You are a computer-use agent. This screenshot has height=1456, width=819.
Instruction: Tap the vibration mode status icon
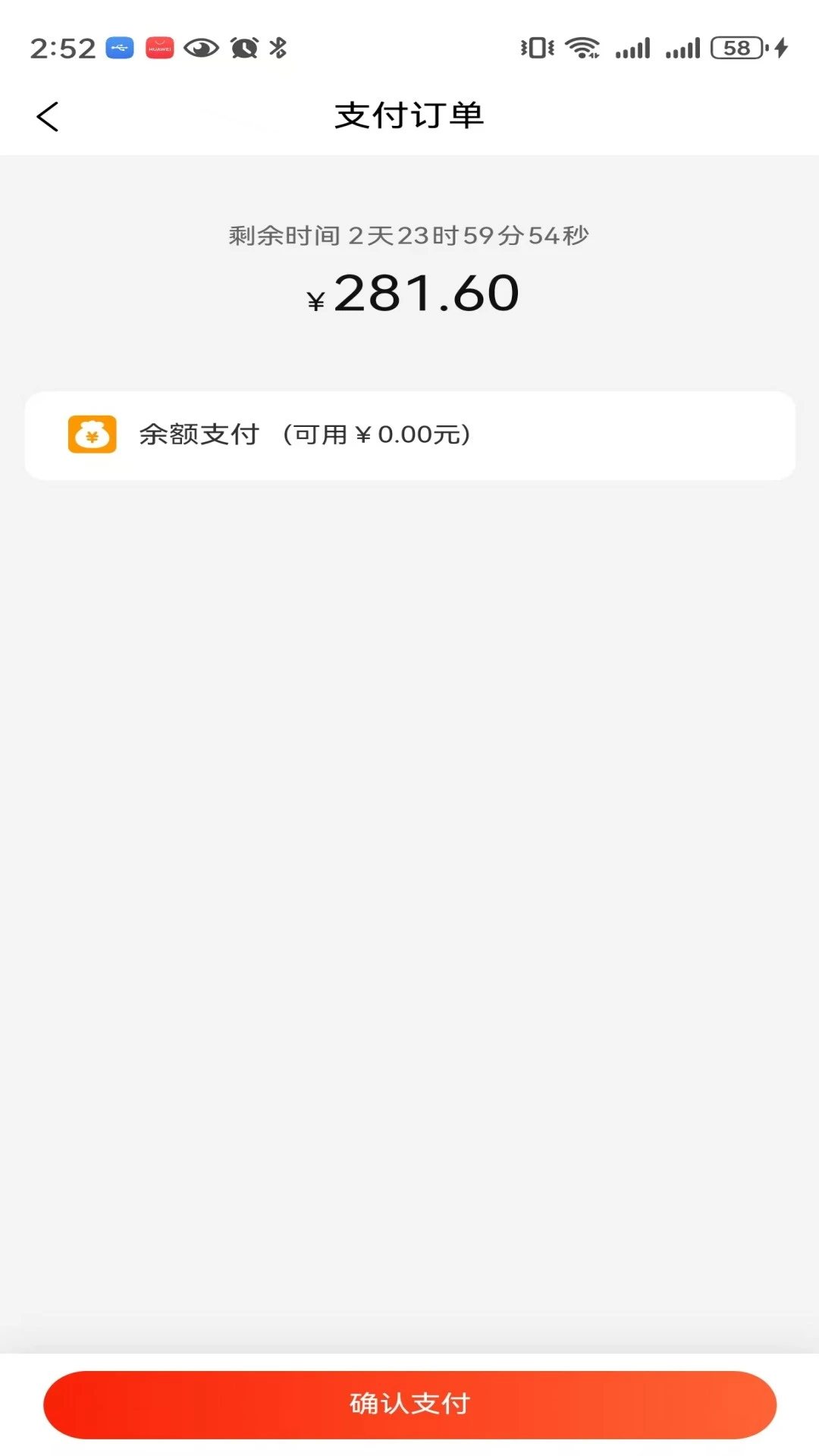[536, 47]
